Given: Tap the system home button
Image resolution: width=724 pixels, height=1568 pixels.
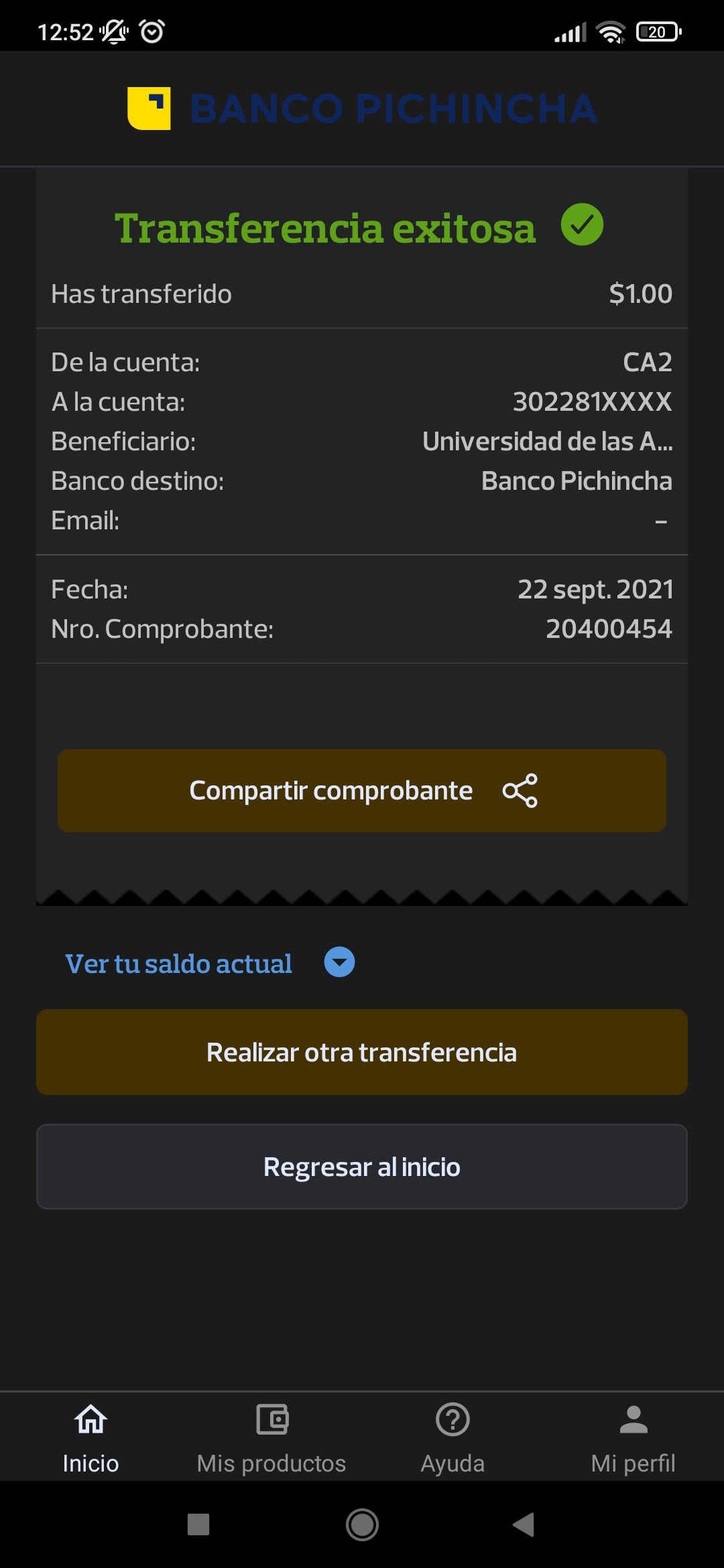Looking at the screenshot, I should pyautogui.click(x=362, y=1524).
